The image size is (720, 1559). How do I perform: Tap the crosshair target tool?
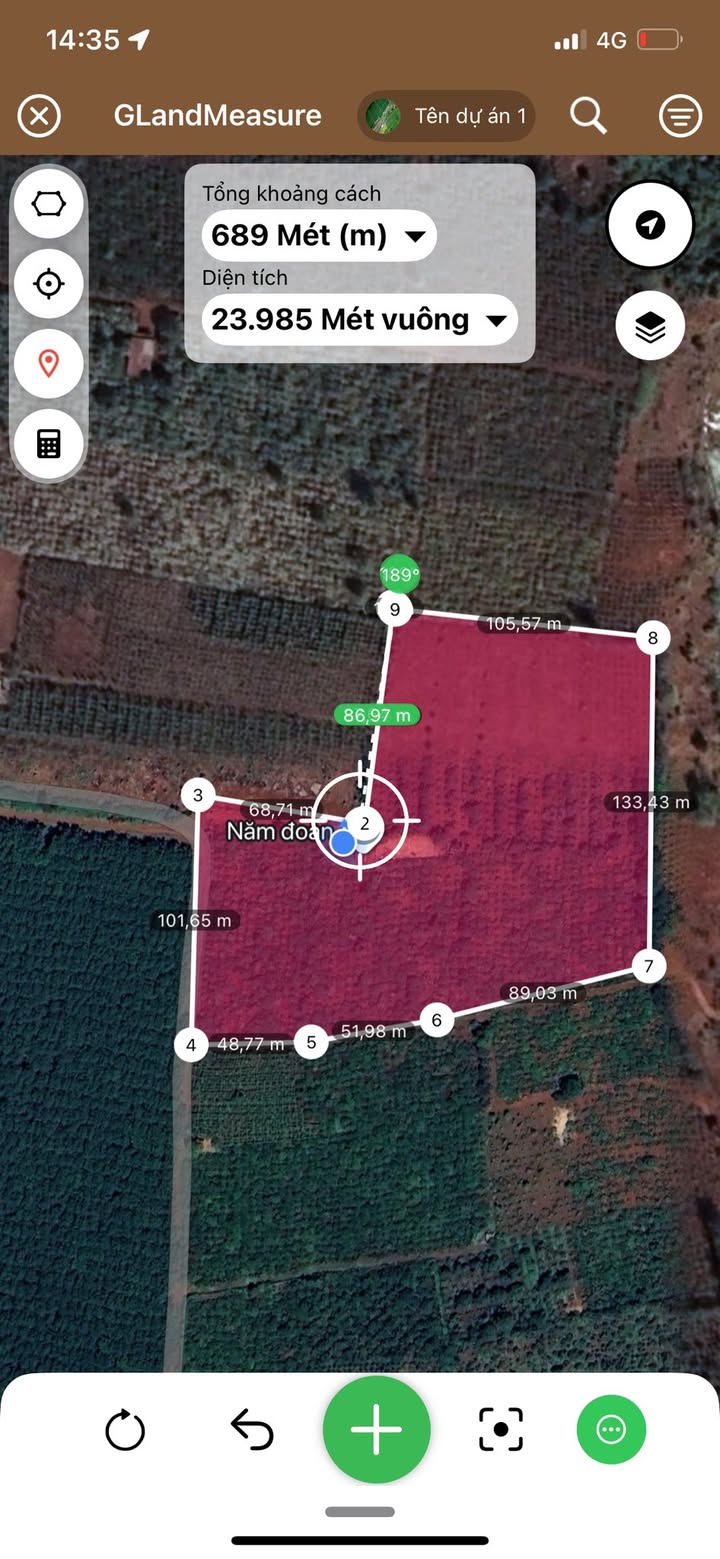pyautogui.click(x=48, y=284)
